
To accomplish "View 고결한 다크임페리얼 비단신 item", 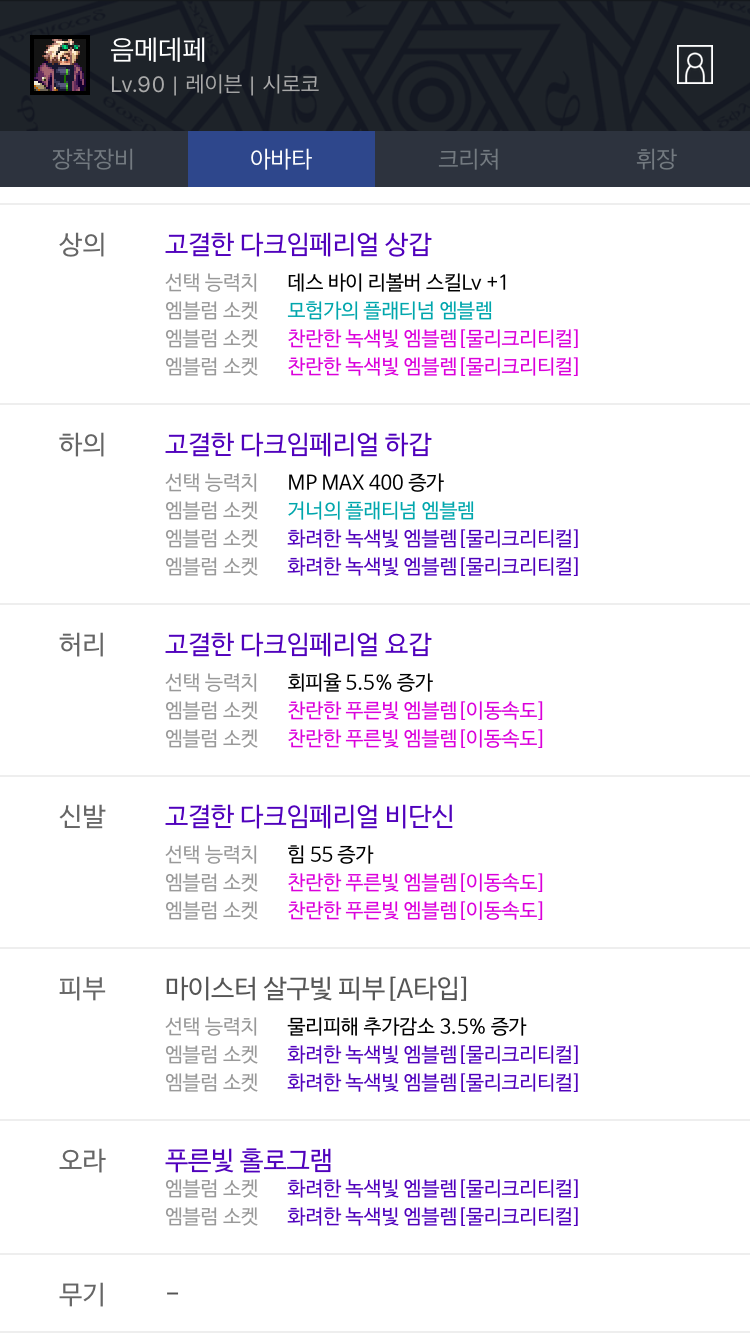I will point(309,816).
